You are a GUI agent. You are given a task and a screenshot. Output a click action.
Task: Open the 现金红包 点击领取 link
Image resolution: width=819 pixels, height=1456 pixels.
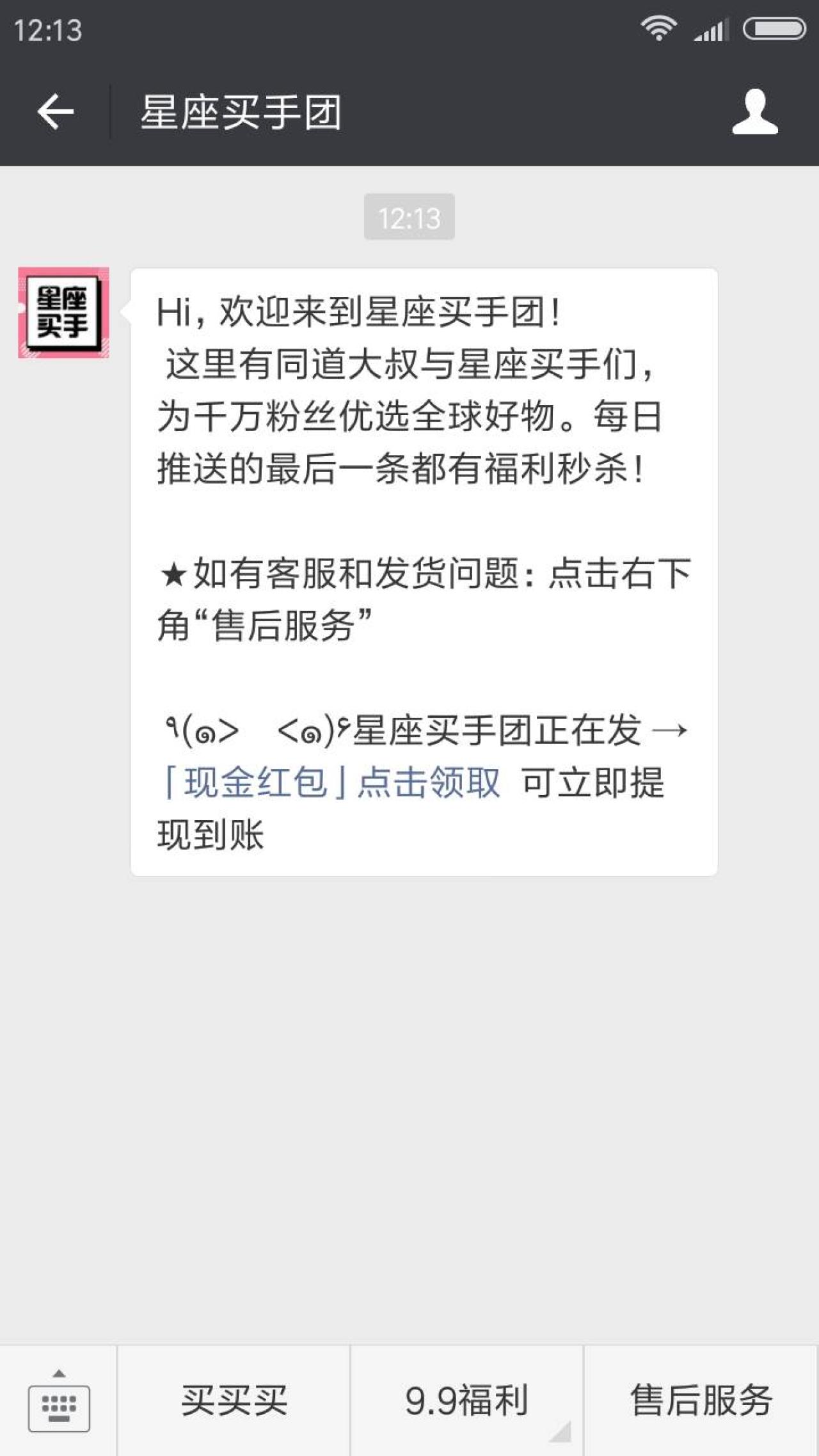(x=330, y=782)
